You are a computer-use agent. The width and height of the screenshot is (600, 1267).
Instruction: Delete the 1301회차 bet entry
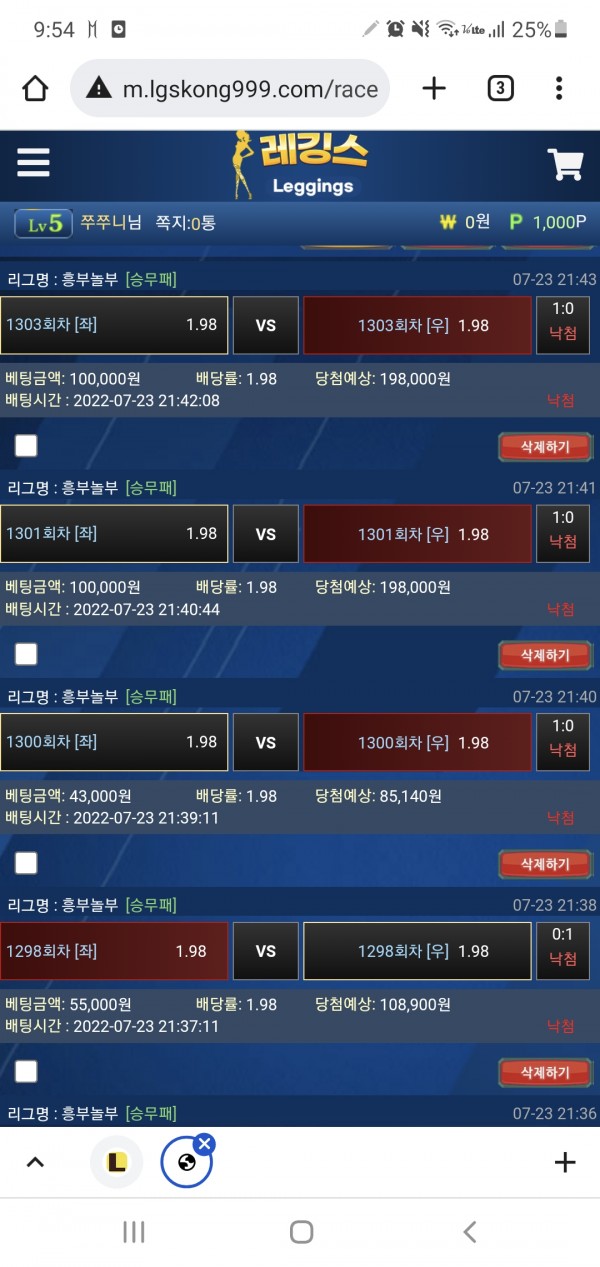click(545, 655)
